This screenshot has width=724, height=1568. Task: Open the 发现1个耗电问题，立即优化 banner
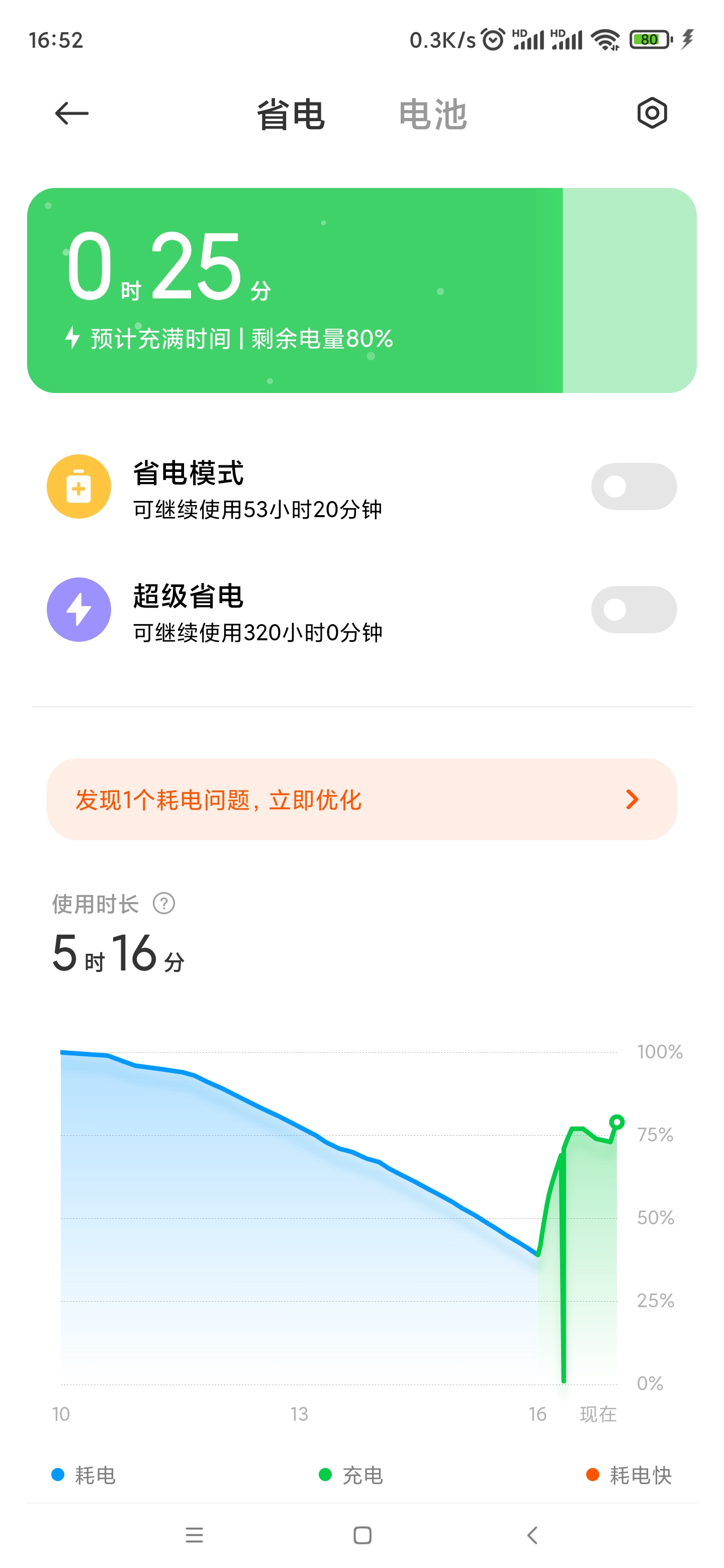pos(361,799)
